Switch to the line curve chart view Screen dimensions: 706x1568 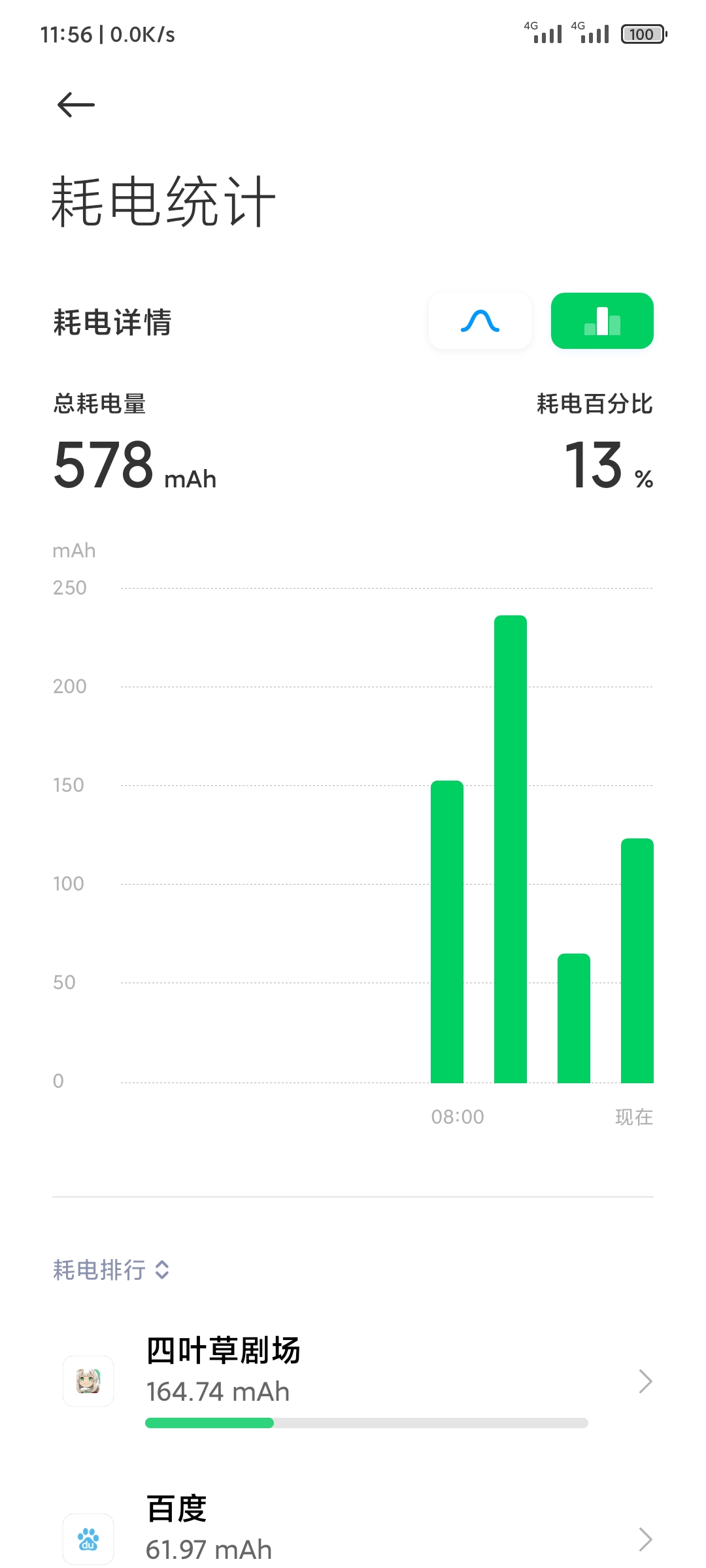click(x=480, y=321)
